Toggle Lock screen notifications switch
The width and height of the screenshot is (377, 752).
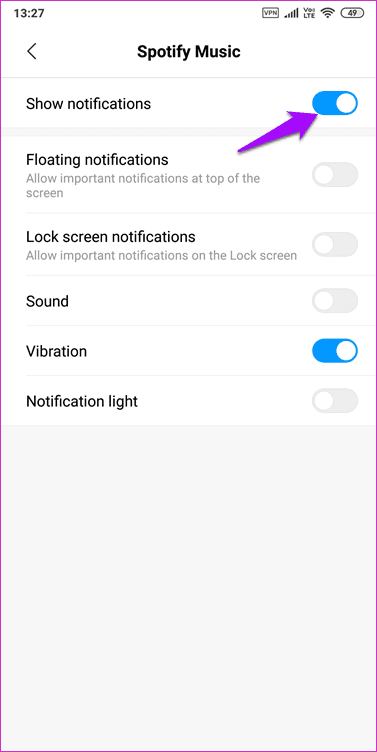click(335, 245)
